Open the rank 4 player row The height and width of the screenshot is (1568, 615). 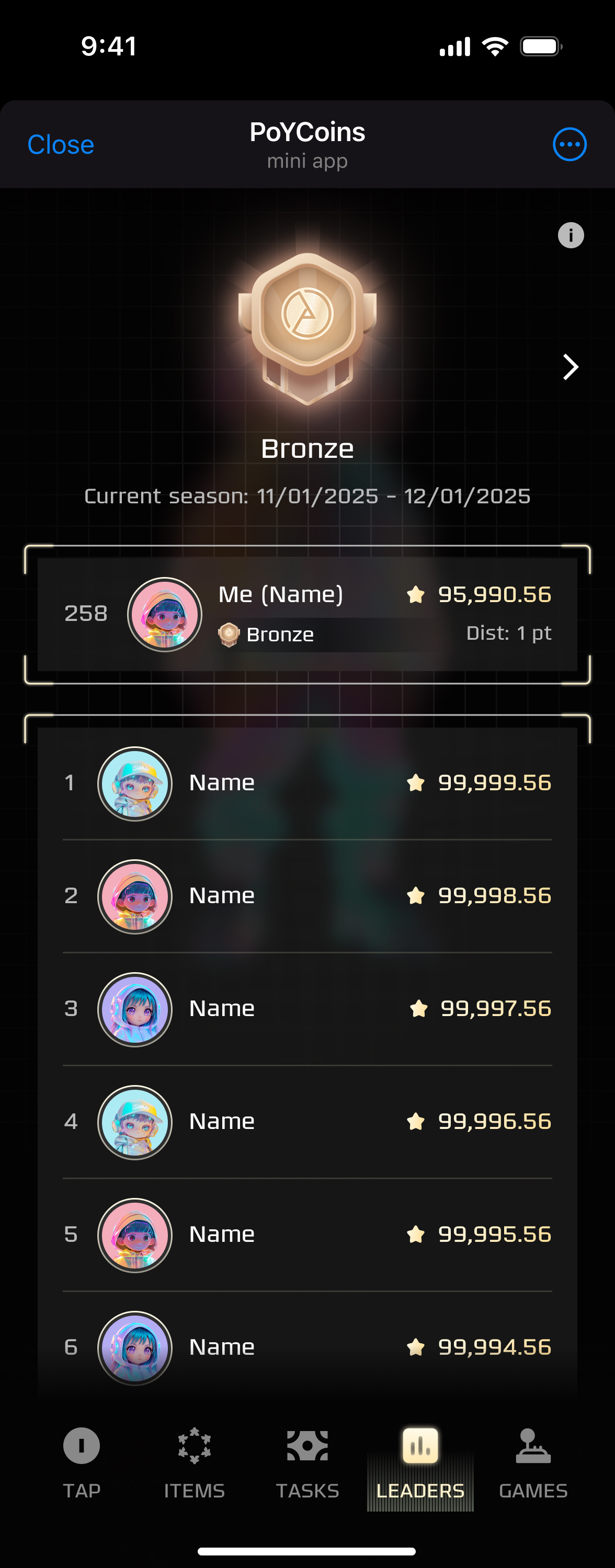pos(307,1122)
